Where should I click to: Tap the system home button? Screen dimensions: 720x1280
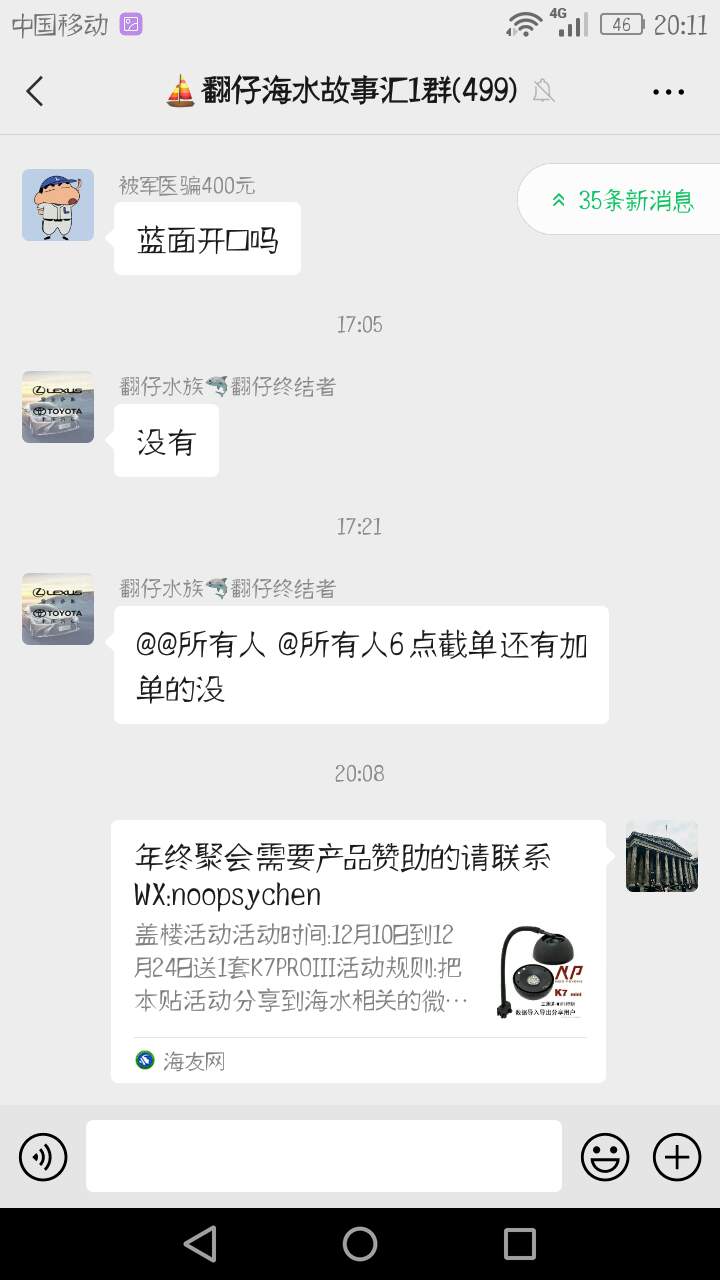[360, 1244]
